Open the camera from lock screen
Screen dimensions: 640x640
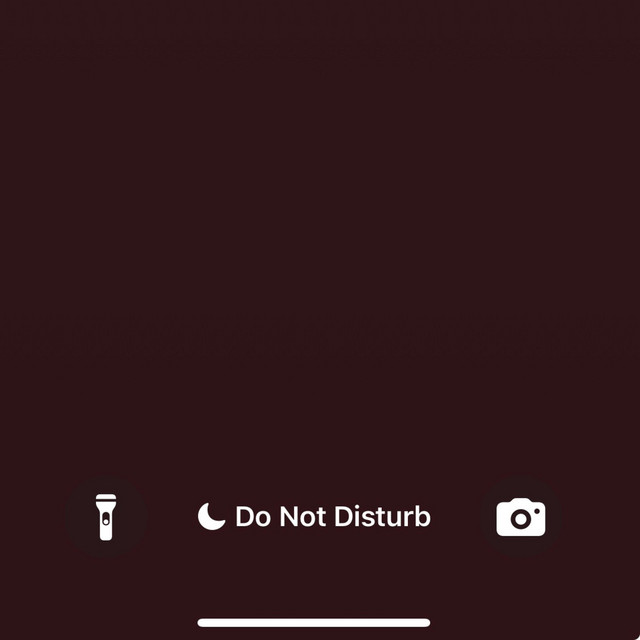pos(521,517)
